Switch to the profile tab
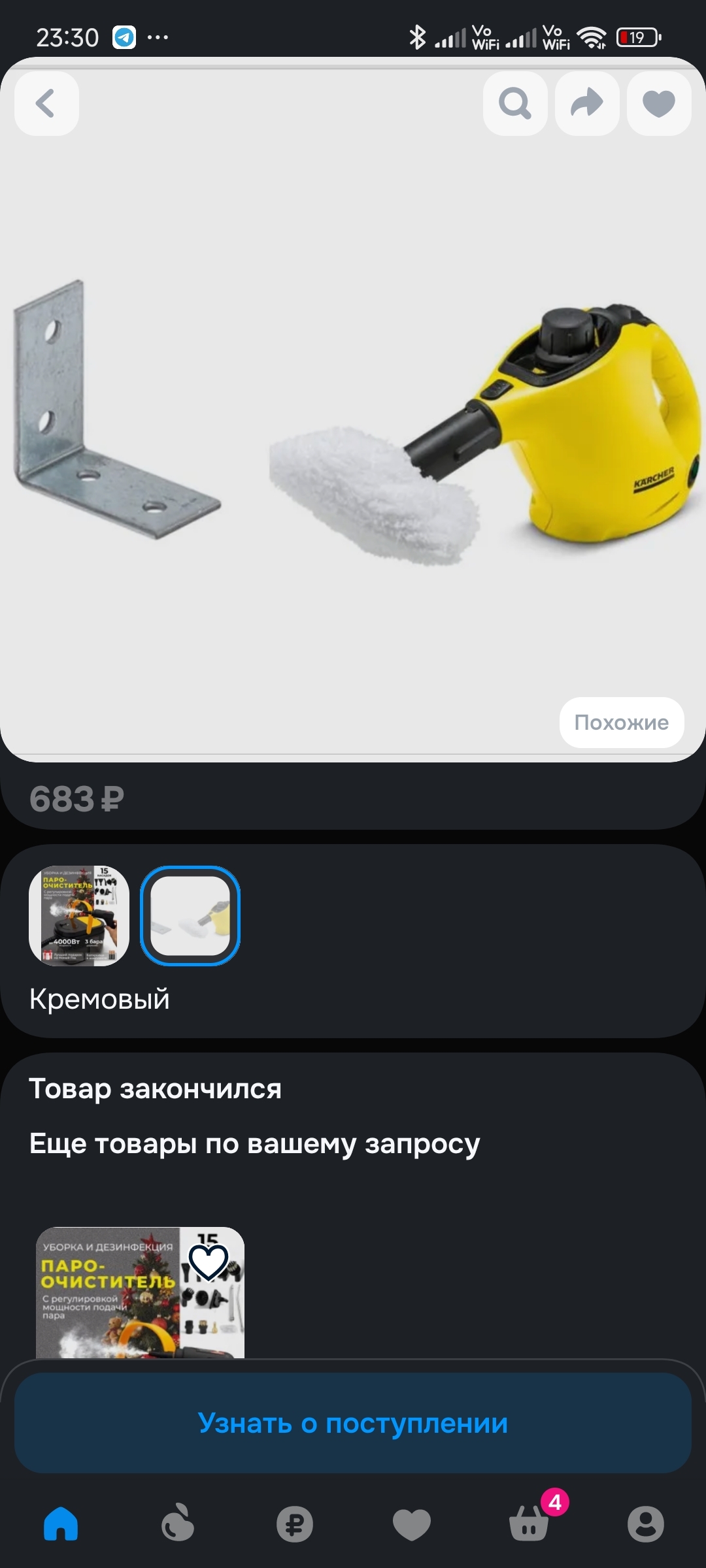This screenshot has height=1568, width=706. coord(645,1524)
